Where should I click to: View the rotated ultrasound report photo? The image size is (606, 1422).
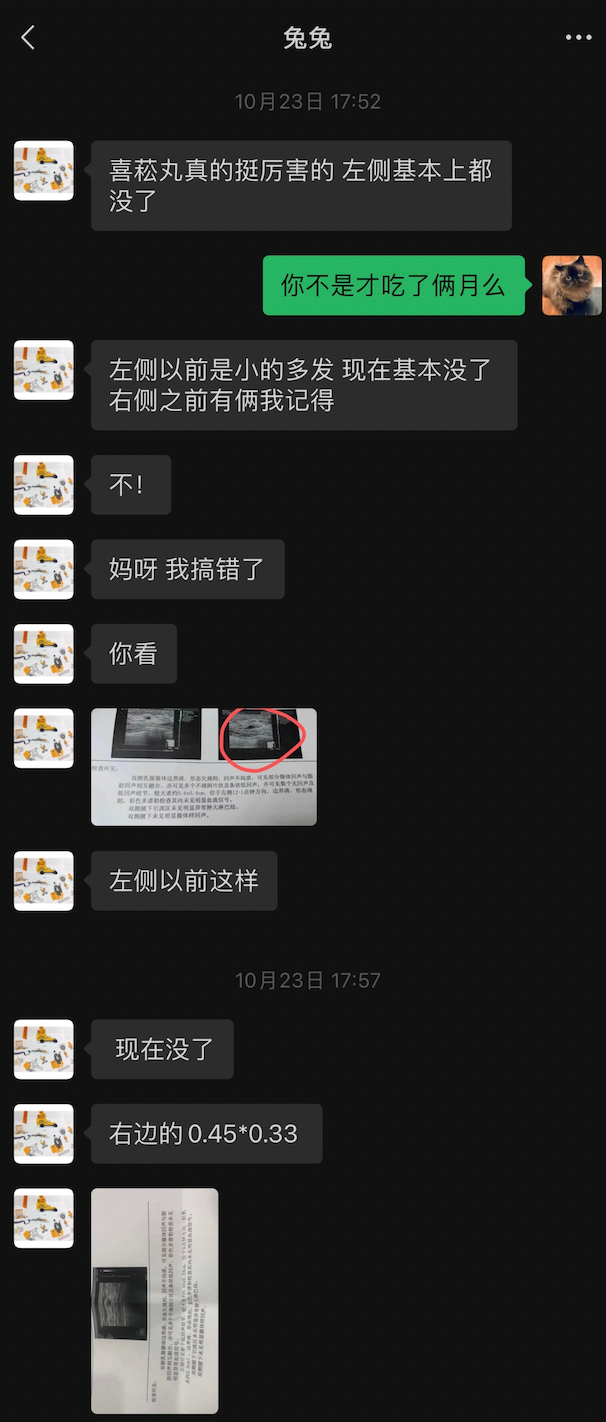(x=154, y=1300)
